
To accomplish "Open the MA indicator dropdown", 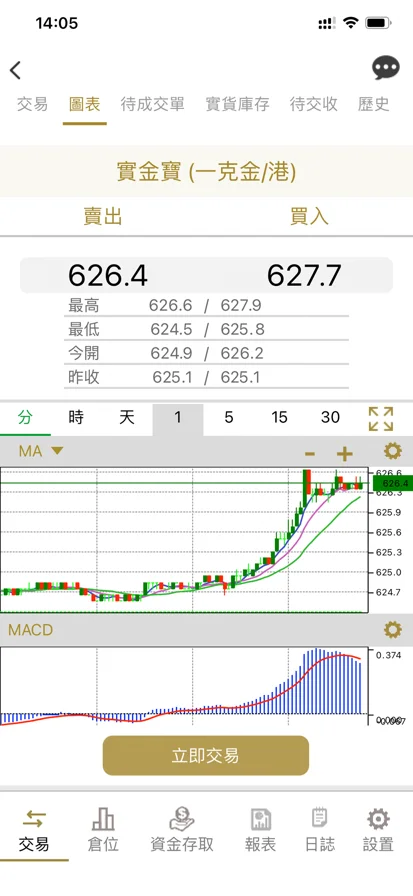I will (x=41, y=451).
